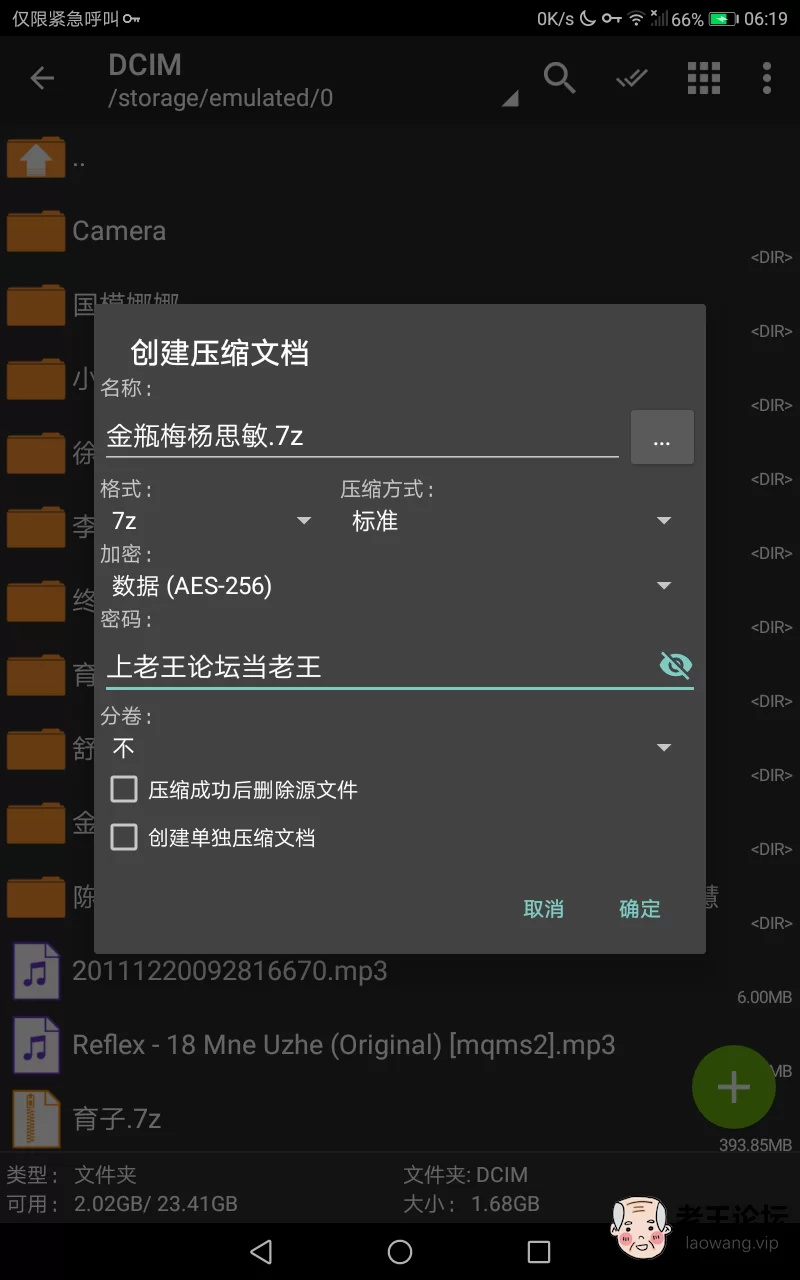Tap the system home button
This screenshot has height=1280, width=800.
pos(400,1251)
